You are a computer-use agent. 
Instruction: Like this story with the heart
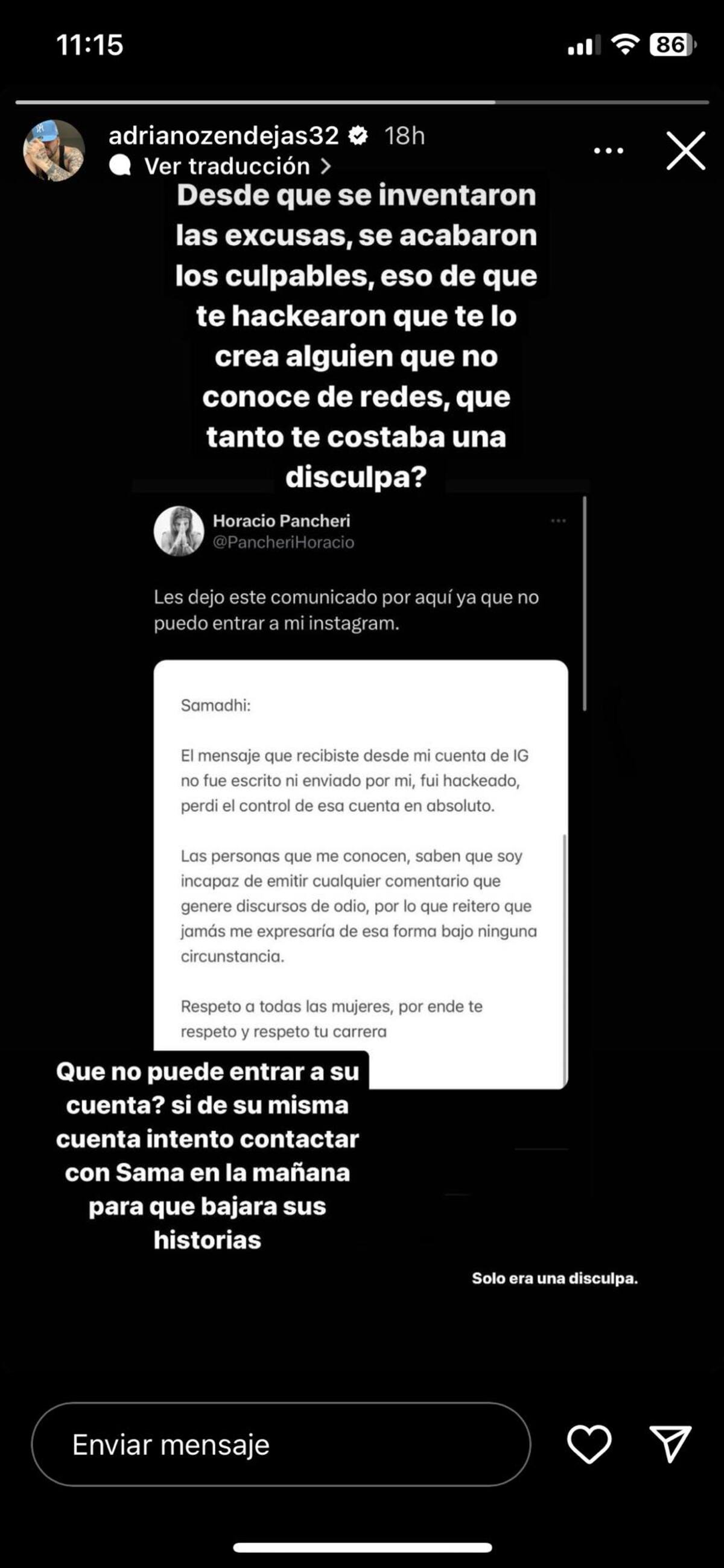click(x=589, y=1444)
